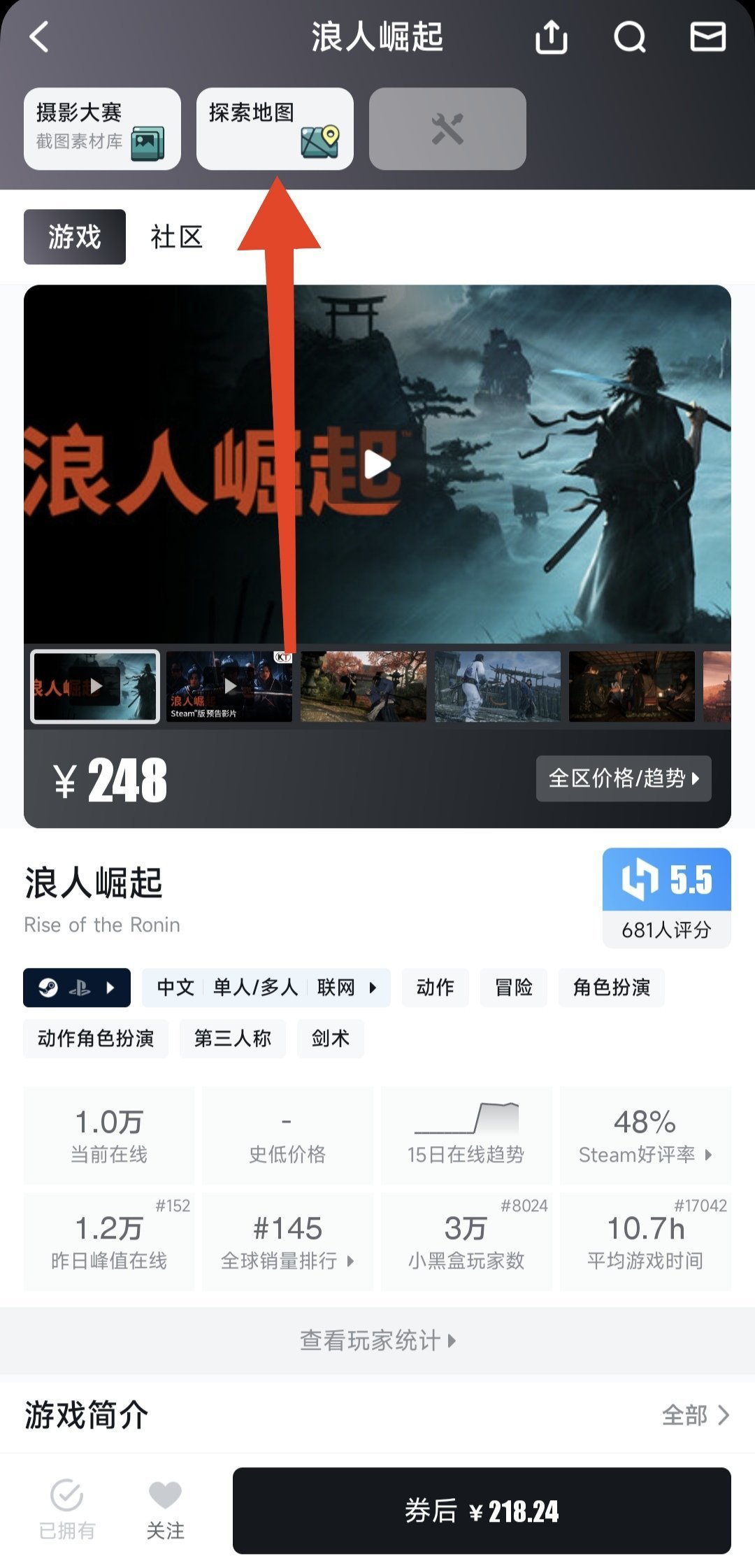Image resolution: width=755 pixels, height=1568 pixels.
Task: Go back using the back arrow
Action: pyautogui.click(x=40, y=36)
